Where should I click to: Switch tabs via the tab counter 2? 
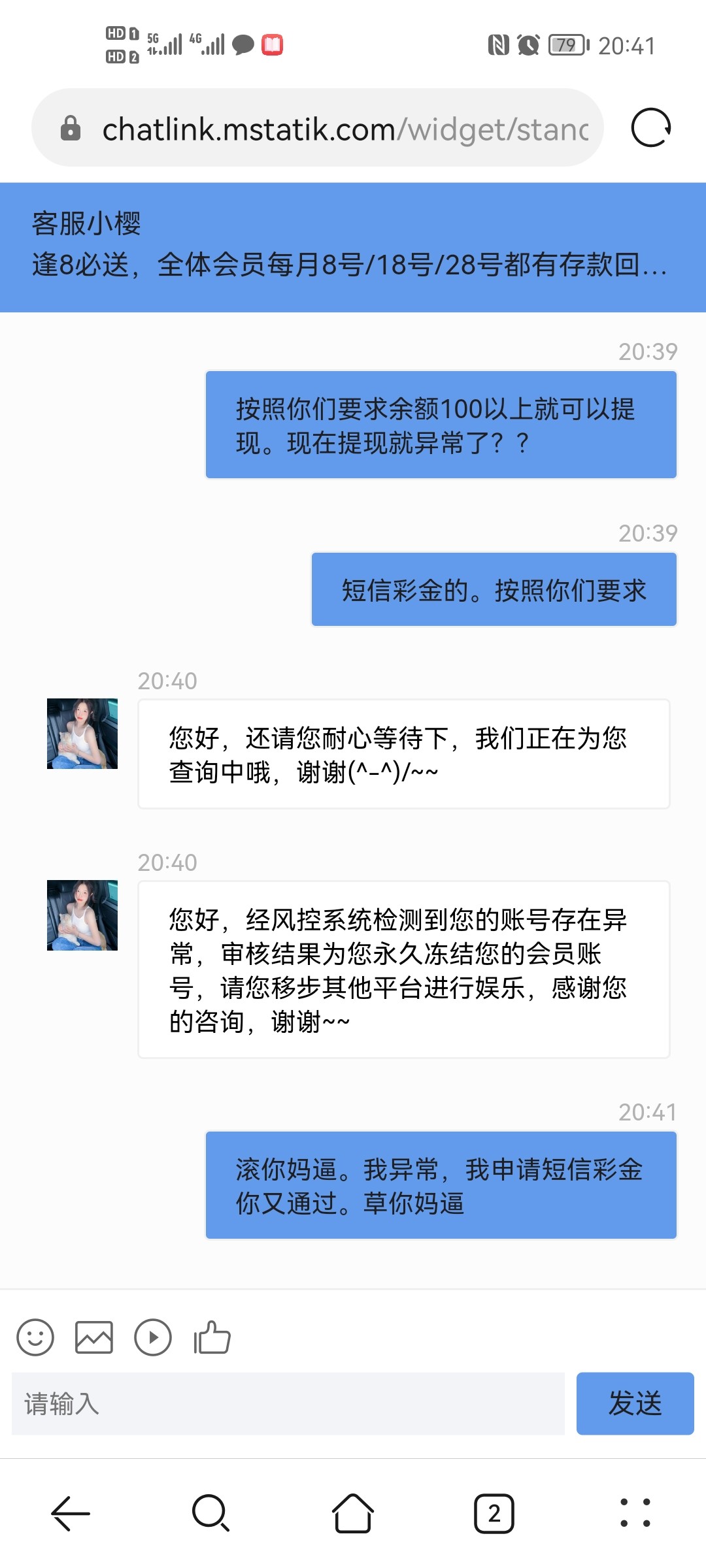pyautogui.click(x=494, y=1514)
